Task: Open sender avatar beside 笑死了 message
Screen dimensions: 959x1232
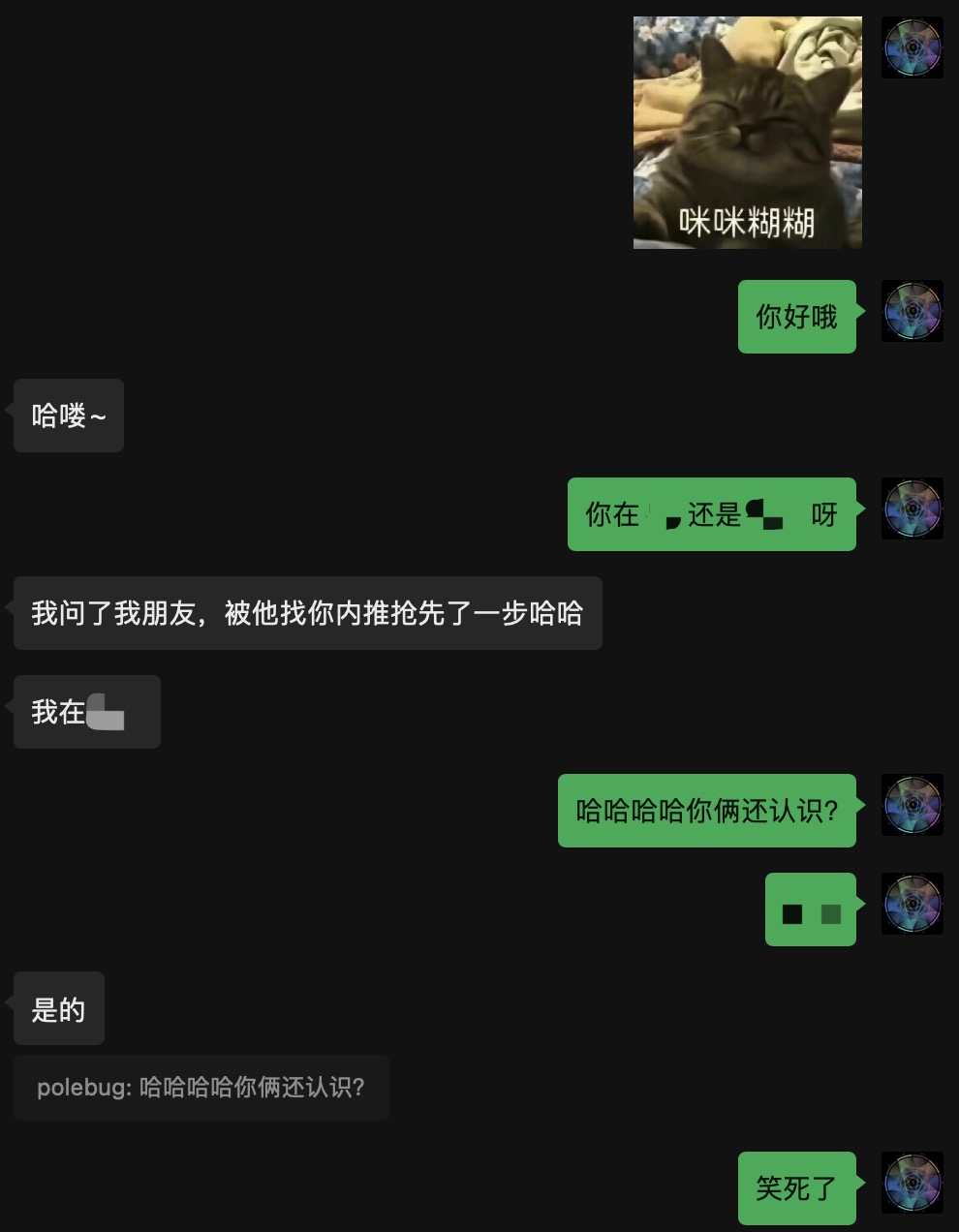Action: click(912, 1183)
